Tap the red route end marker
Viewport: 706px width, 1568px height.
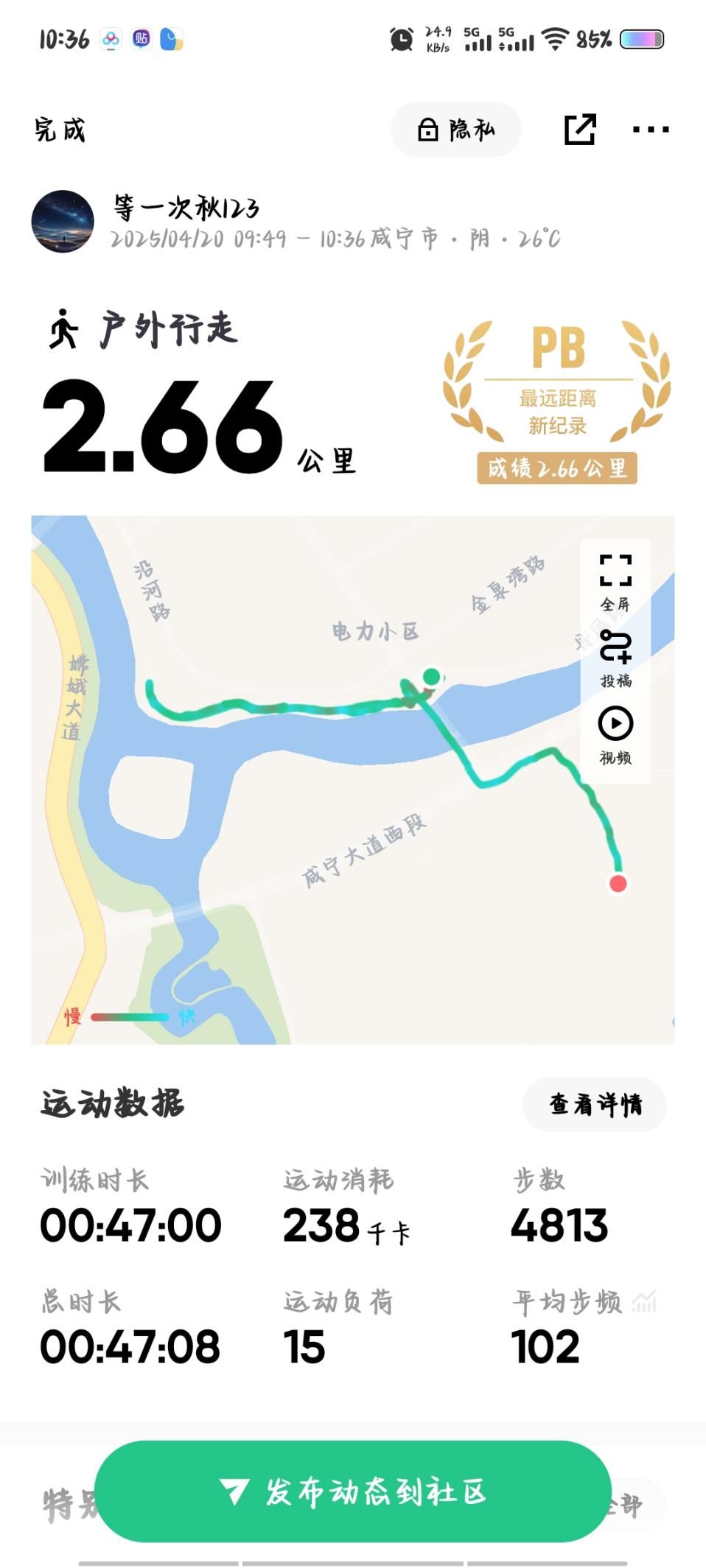pos(619,885)
